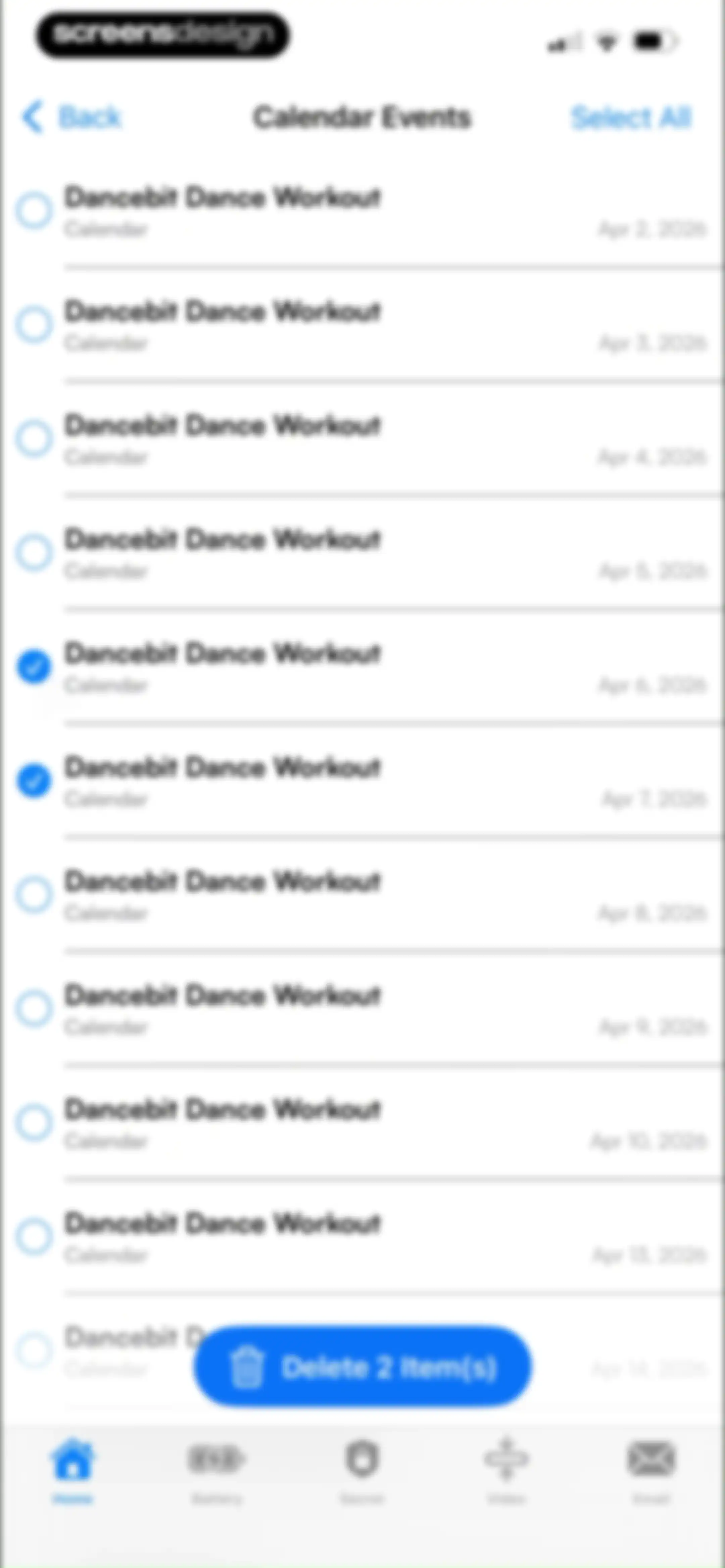Uncheck the Apr 6 workout event
This screenshot has width=725, height=1568.
pyautogui.click(x=34, y=666)
